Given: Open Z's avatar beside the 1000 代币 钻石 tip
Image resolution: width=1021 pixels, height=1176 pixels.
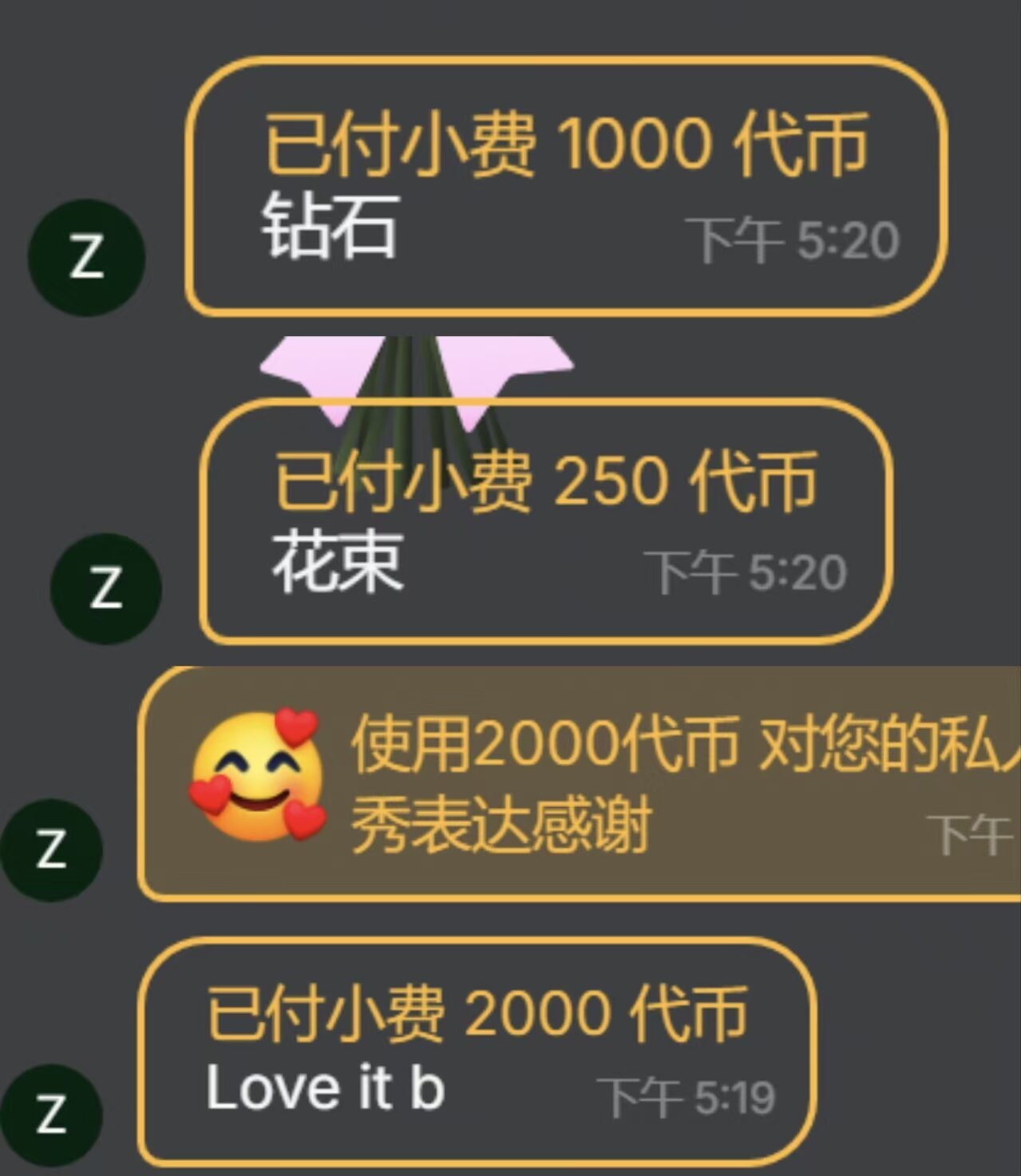Looking at the screenshot, I should pos(86,258).
